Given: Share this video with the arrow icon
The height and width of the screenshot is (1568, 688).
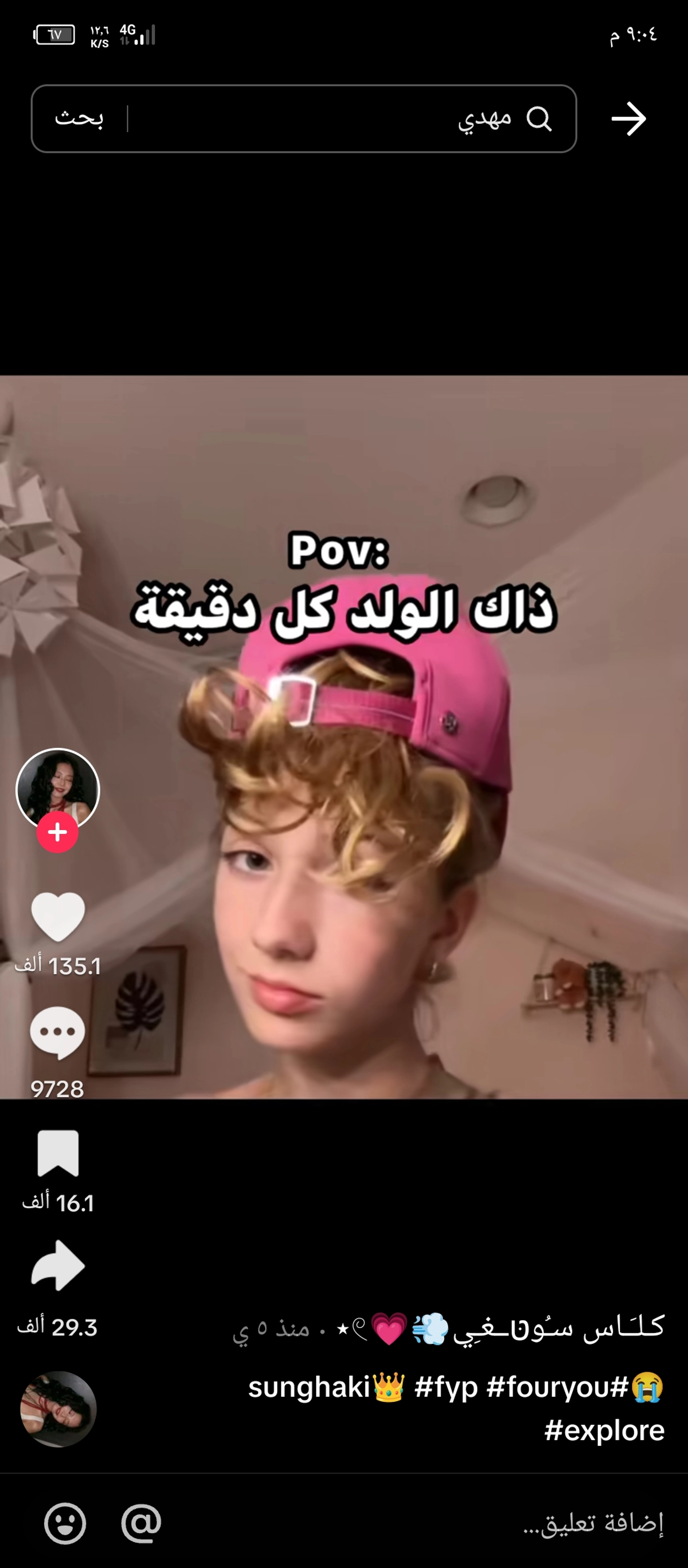Looking at the screenshot, I should pyautogui.click(x=58, y=1266).
